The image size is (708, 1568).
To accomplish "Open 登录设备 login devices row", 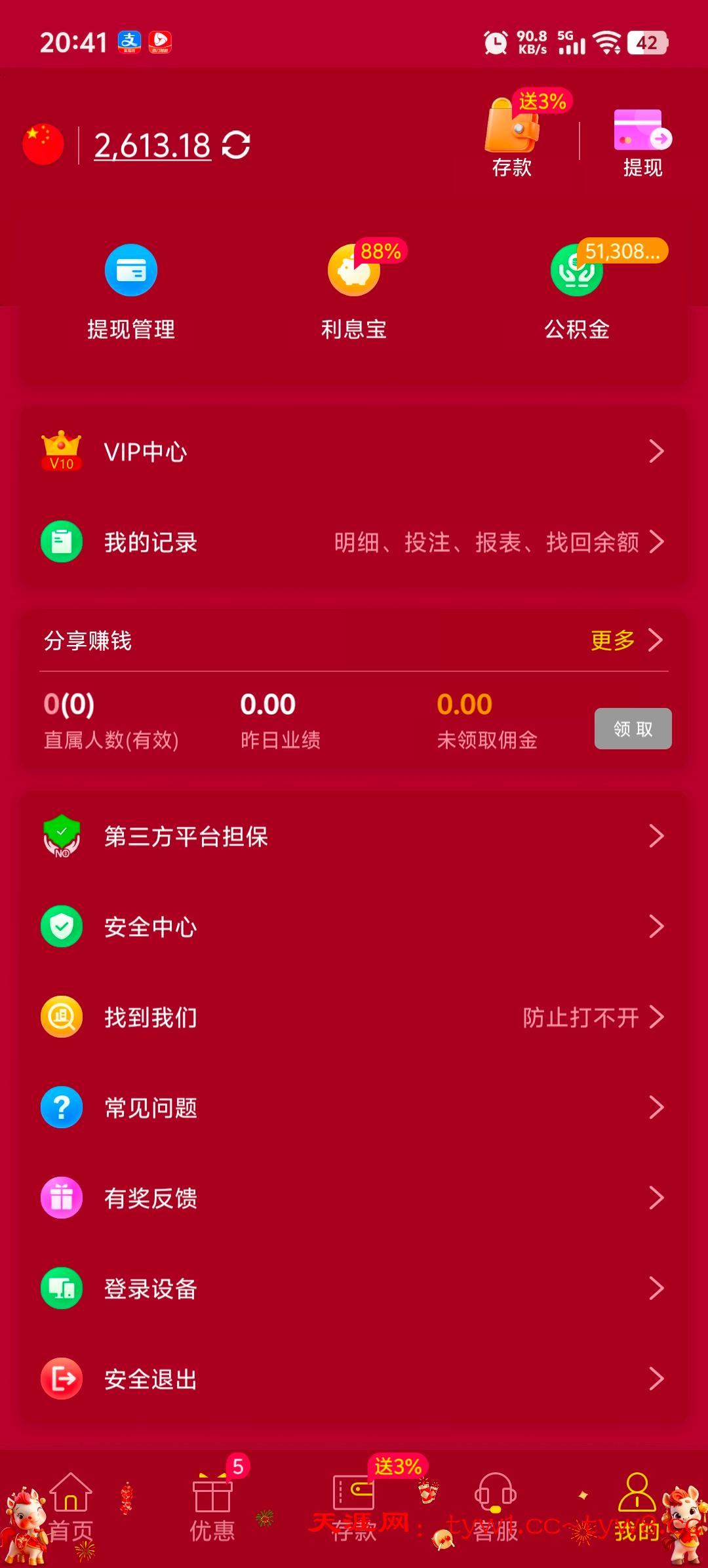I will 354,1288.
